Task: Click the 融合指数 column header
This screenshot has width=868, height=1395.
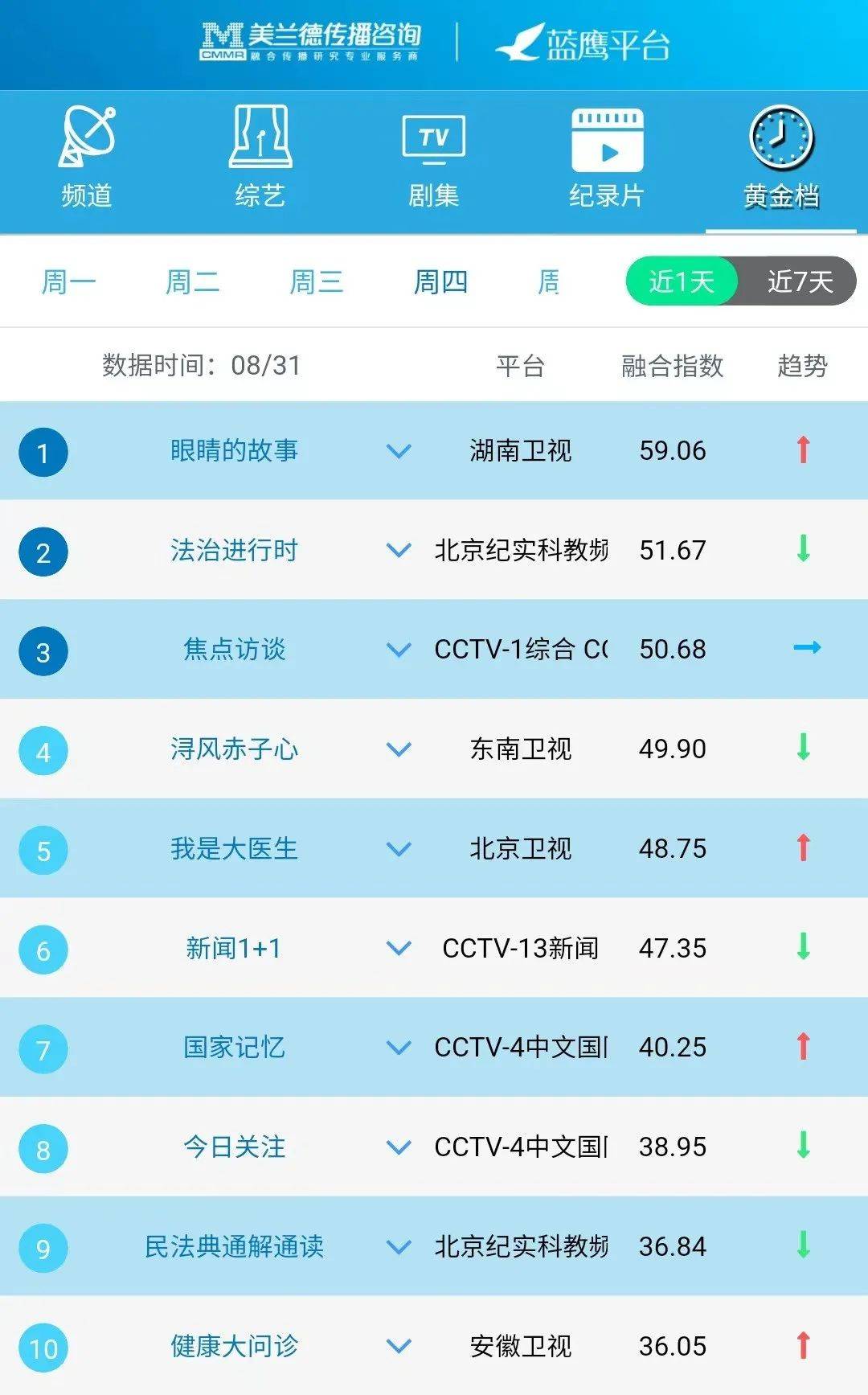Action: coord(670,367)
